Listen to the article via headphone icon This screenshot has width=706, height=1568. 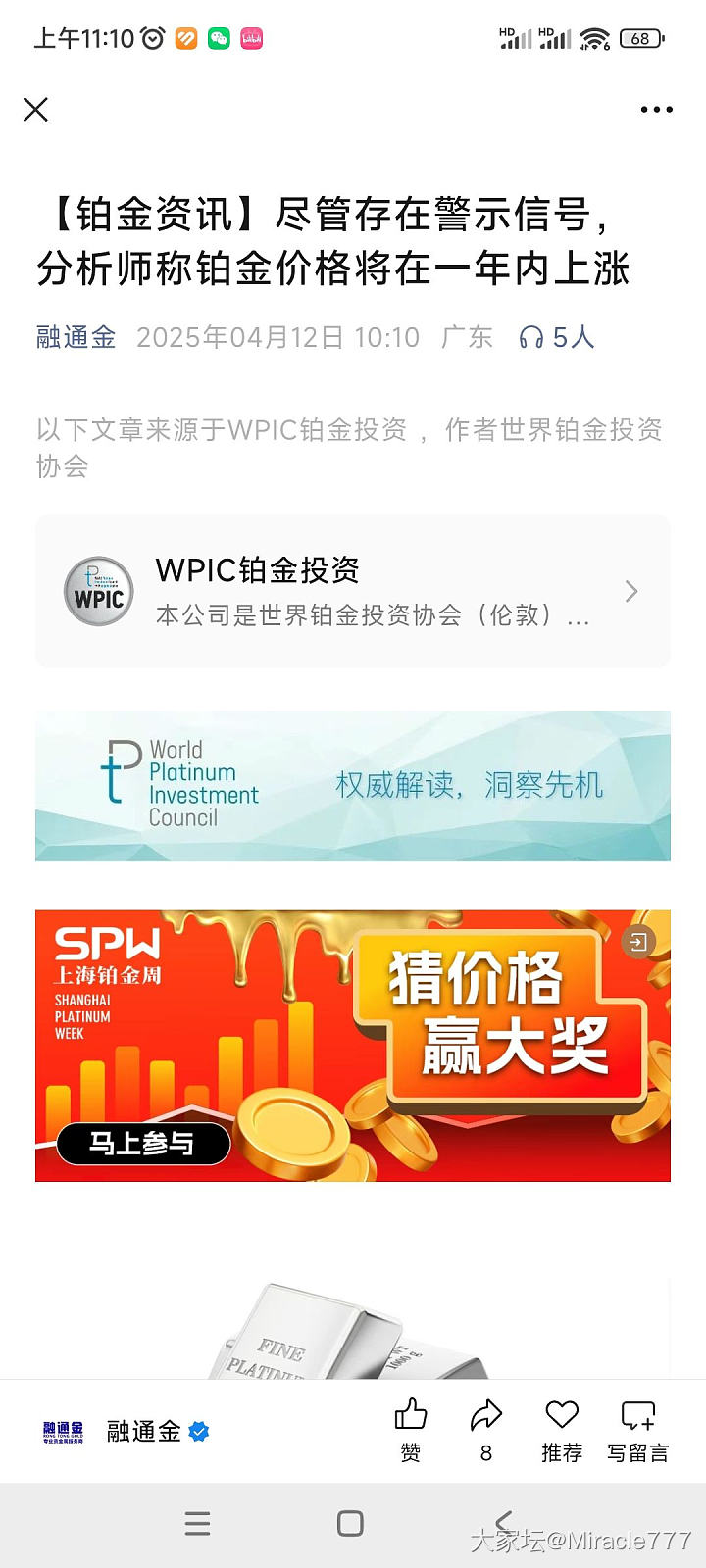(531, 338)
